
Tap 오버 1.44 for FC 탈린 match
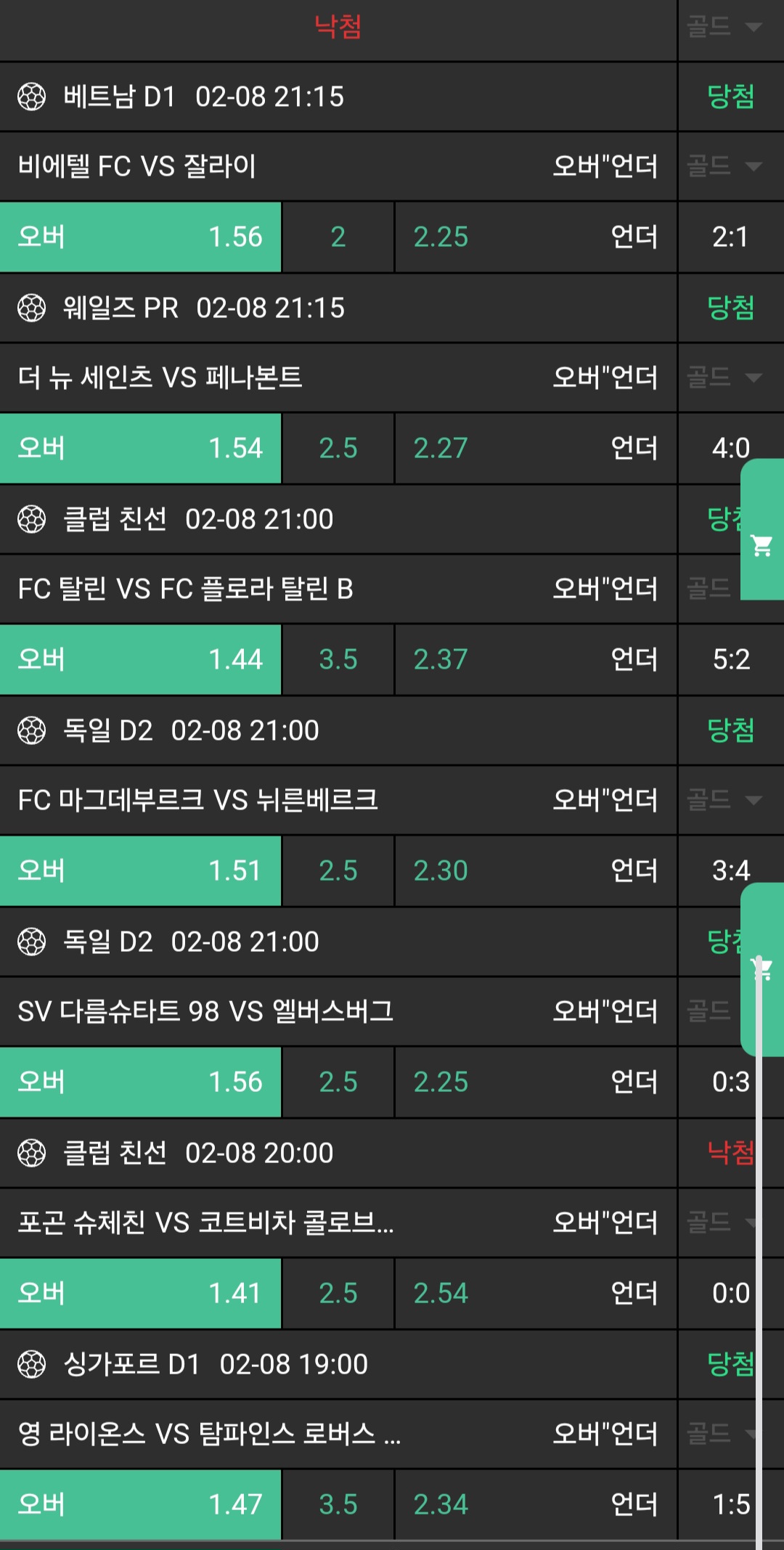(140, 659)
